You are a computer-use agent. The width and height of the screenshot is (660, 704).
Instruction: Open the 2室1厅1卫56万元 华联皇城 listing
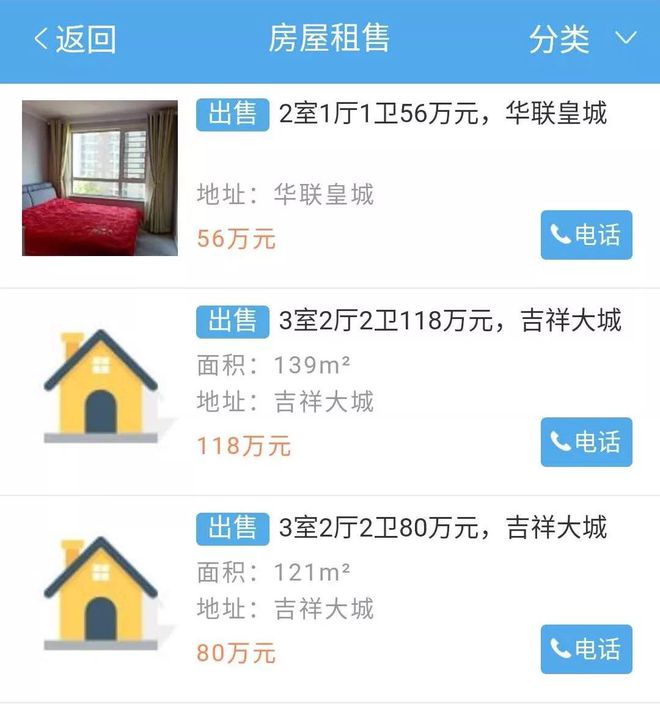pyautogui.click(x=443, y=114)
